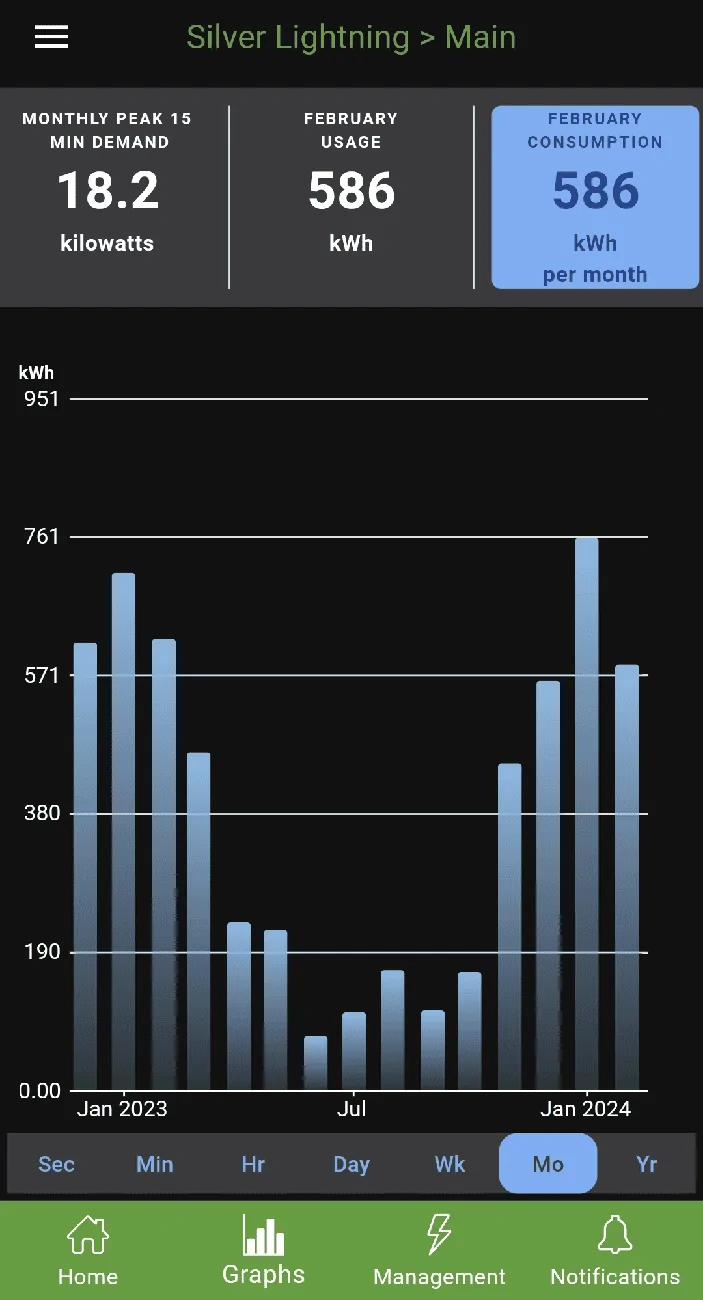Open the Notifications tab

click(615, 1250)
